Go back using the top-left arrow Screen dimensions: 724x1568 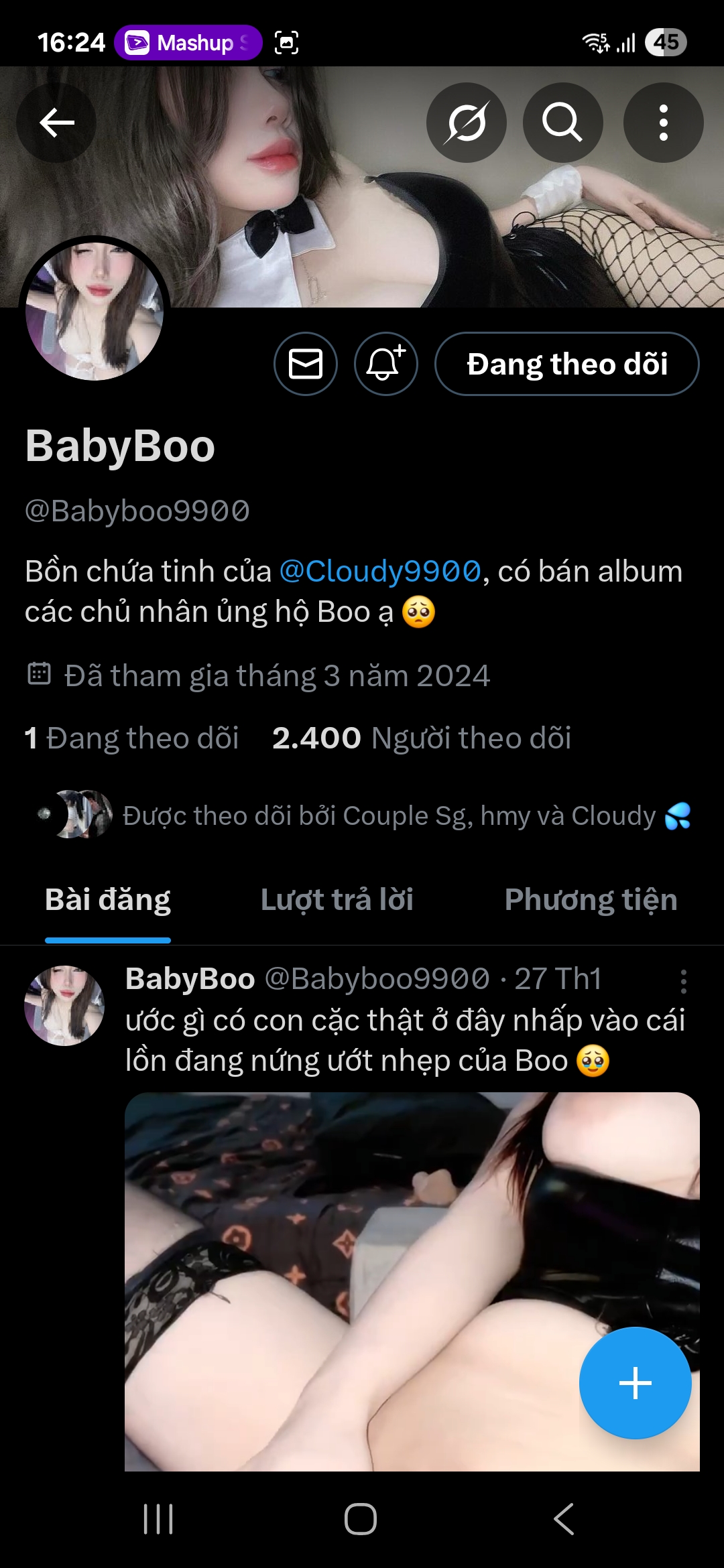click(x=56, y=123)
